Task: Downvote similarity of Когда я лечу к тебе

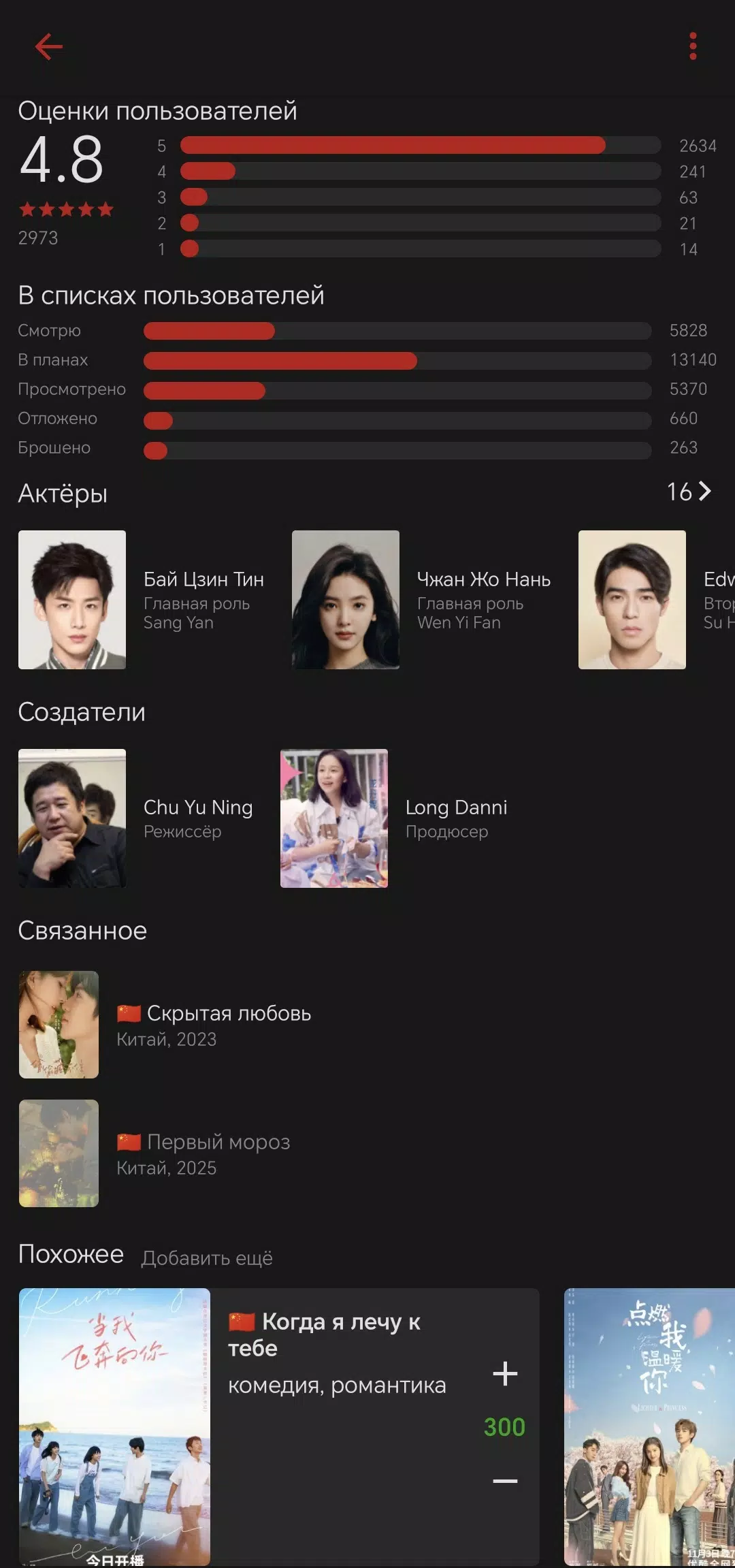Action: pyautogui.click(x=505, y=1481)
